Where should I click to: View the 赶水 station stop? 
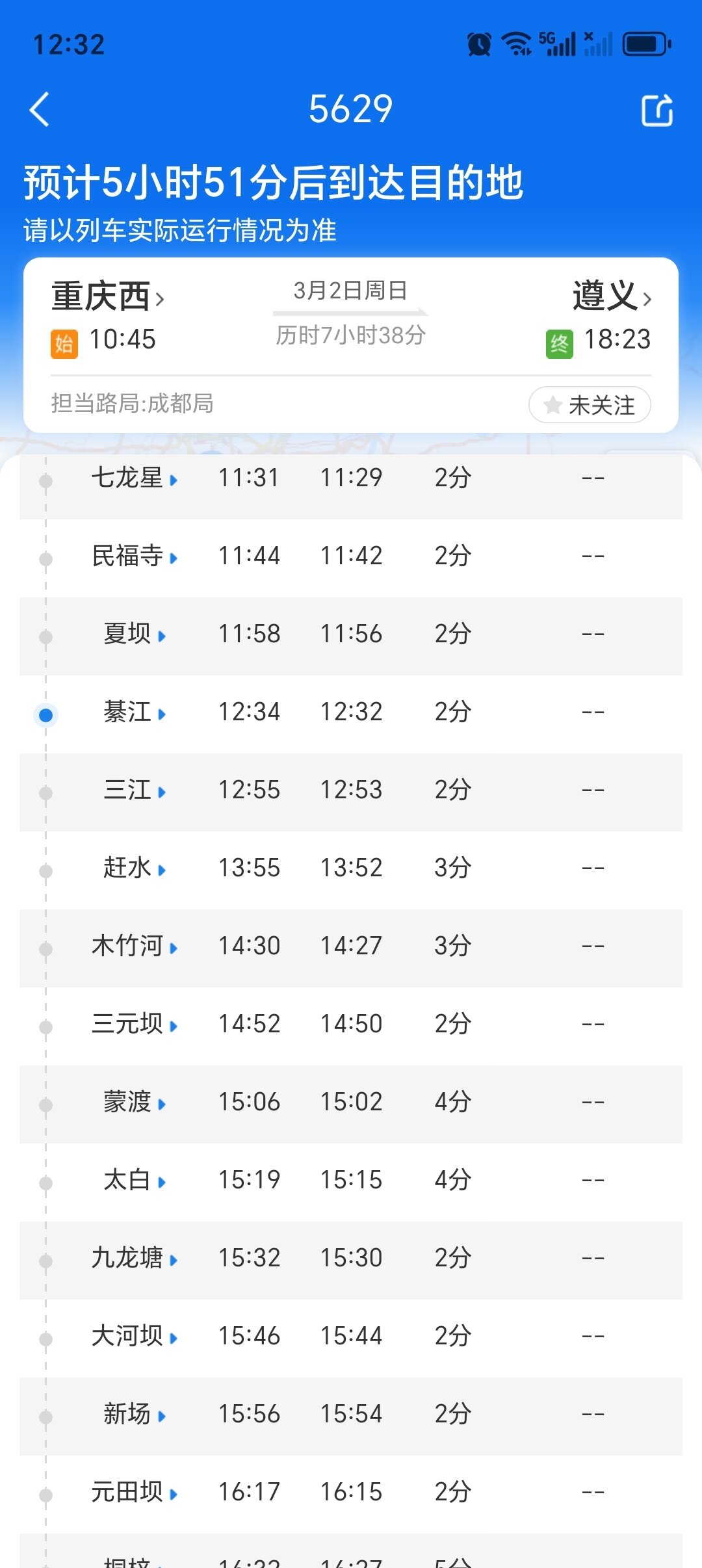tap(134, 869)
